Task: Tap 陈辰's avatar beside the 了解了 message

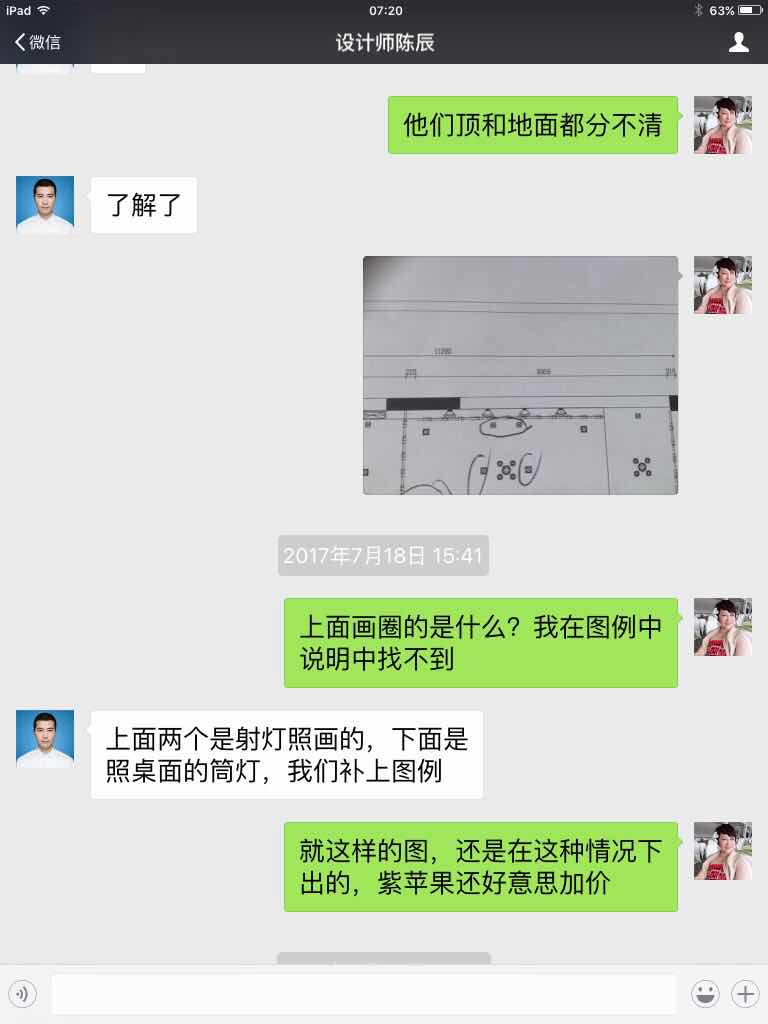Action: click(x=45, y=205)
